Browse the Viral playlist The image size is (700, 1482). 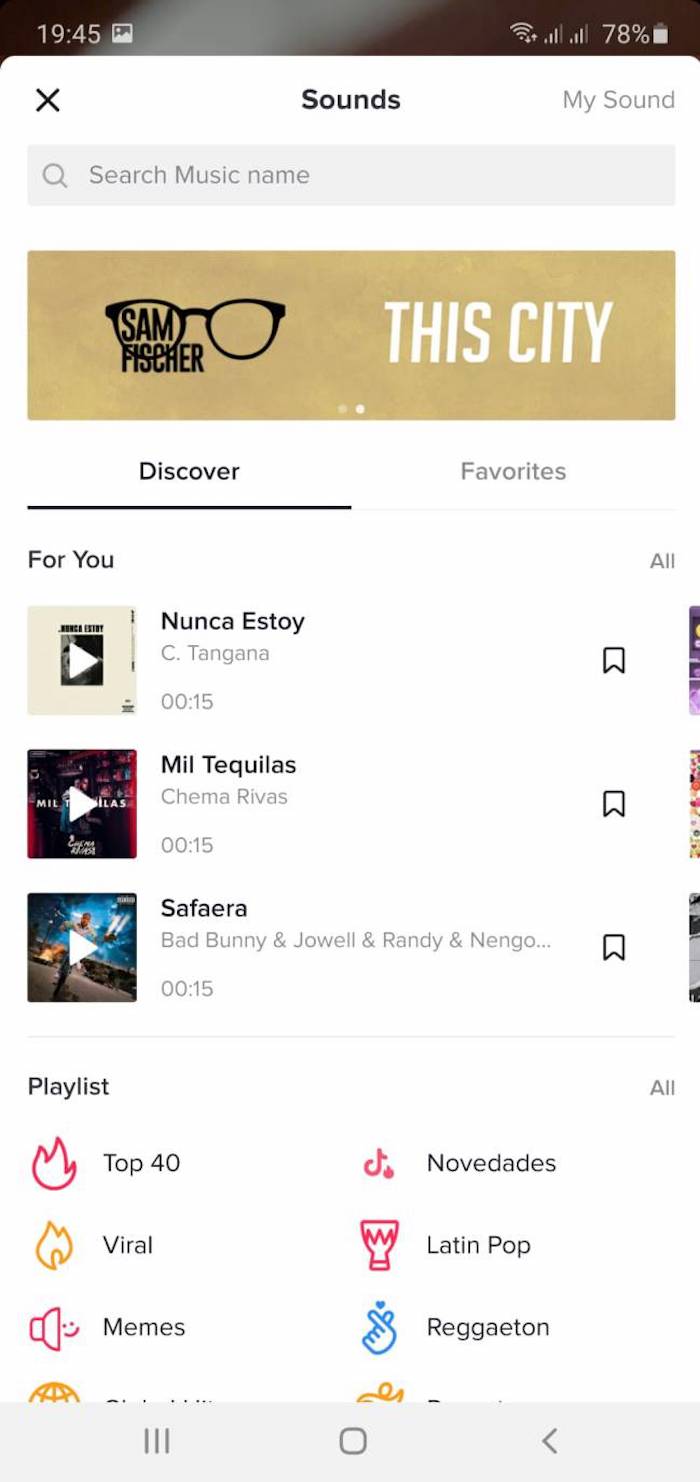(x=127, y=1245)
